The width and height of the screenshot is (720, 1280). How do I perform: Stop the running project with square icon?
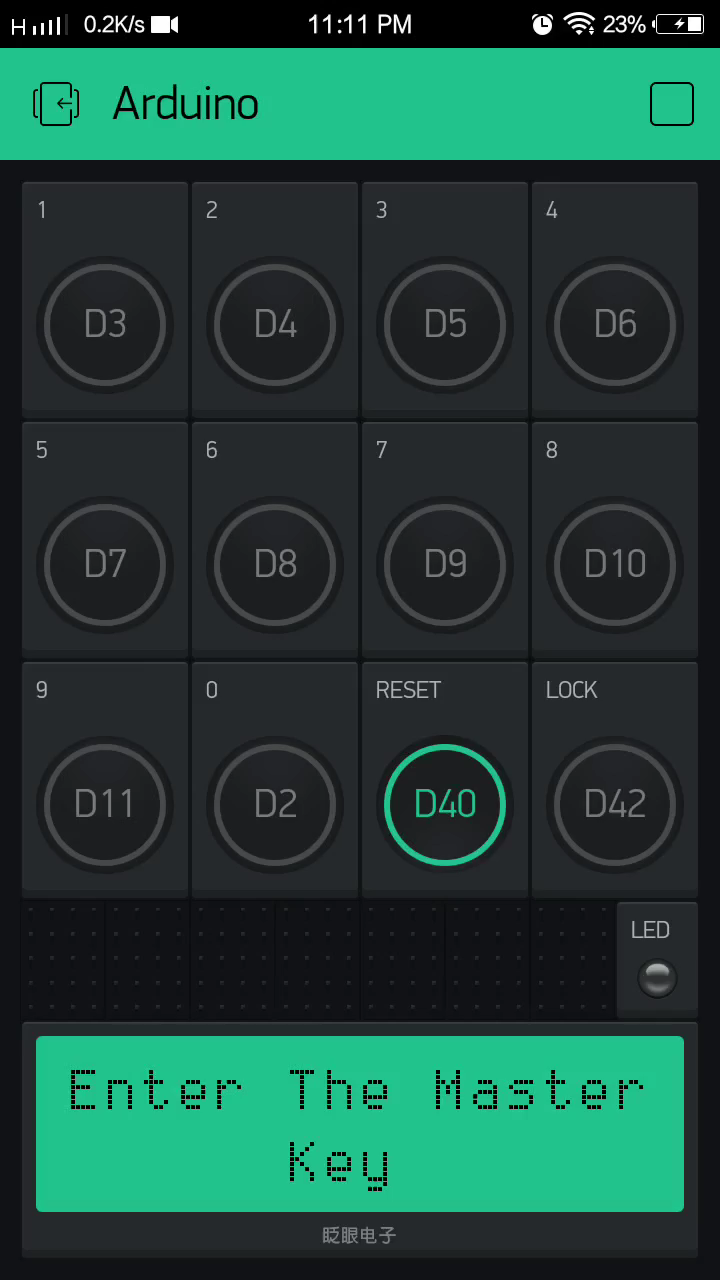(671, 104)
